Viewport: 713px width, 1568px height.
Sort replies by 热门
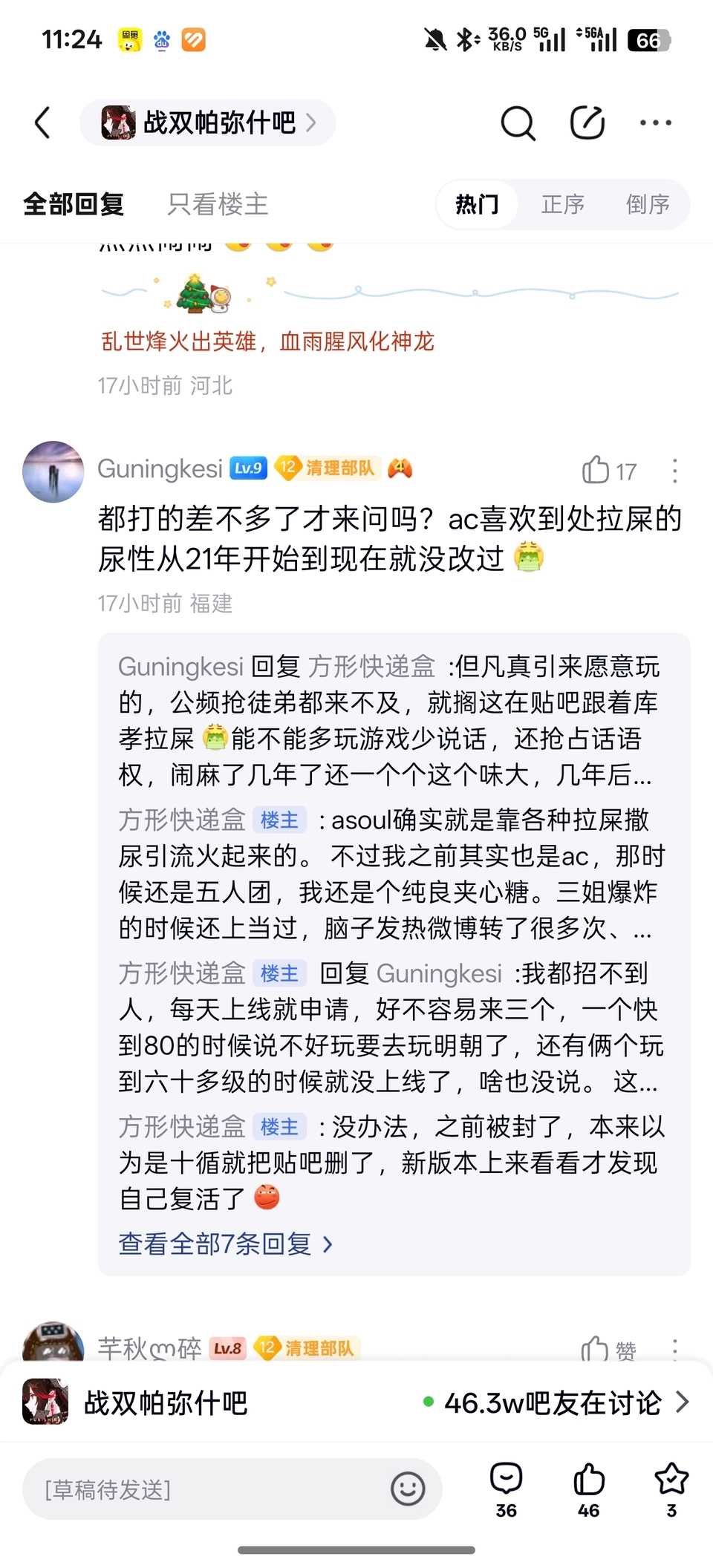[477, 204]
